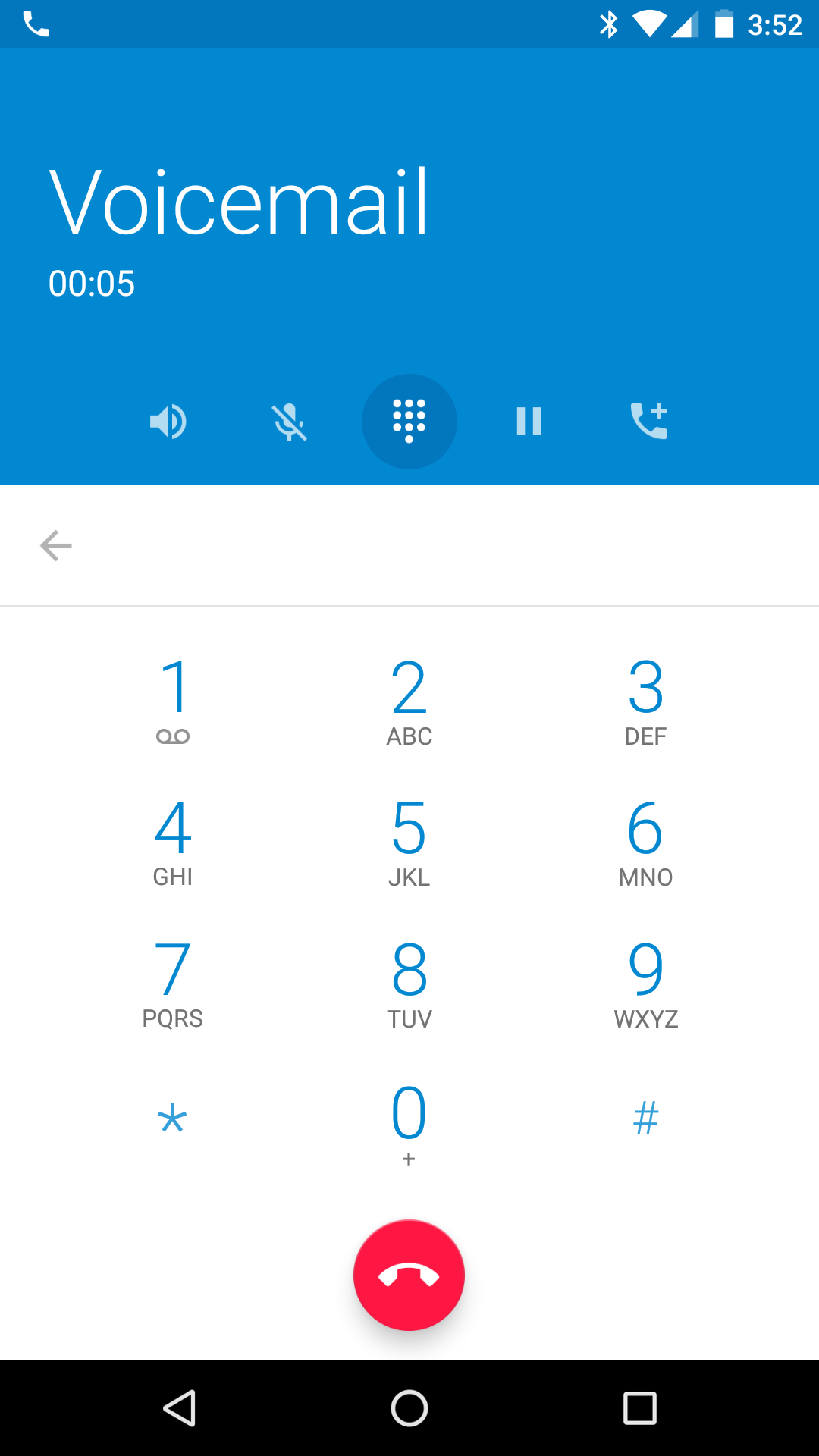Dial the 0 key
819x1456 pixels.
click(x=409, y=1125)
